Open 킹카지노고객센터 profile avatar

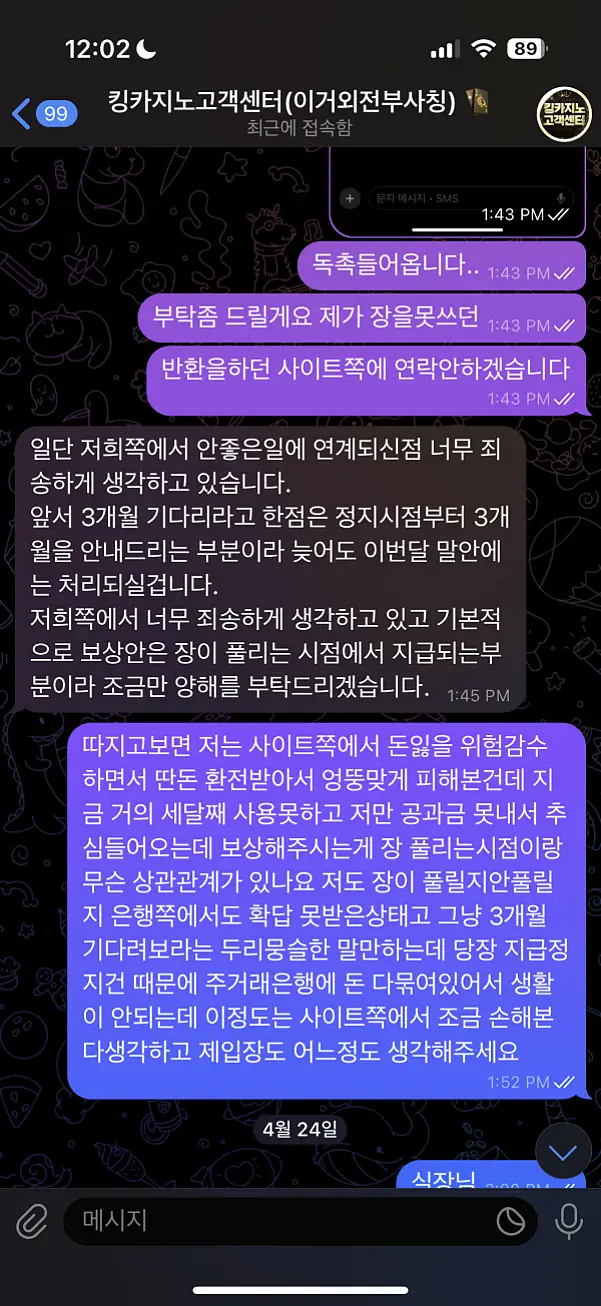[564, 112]
